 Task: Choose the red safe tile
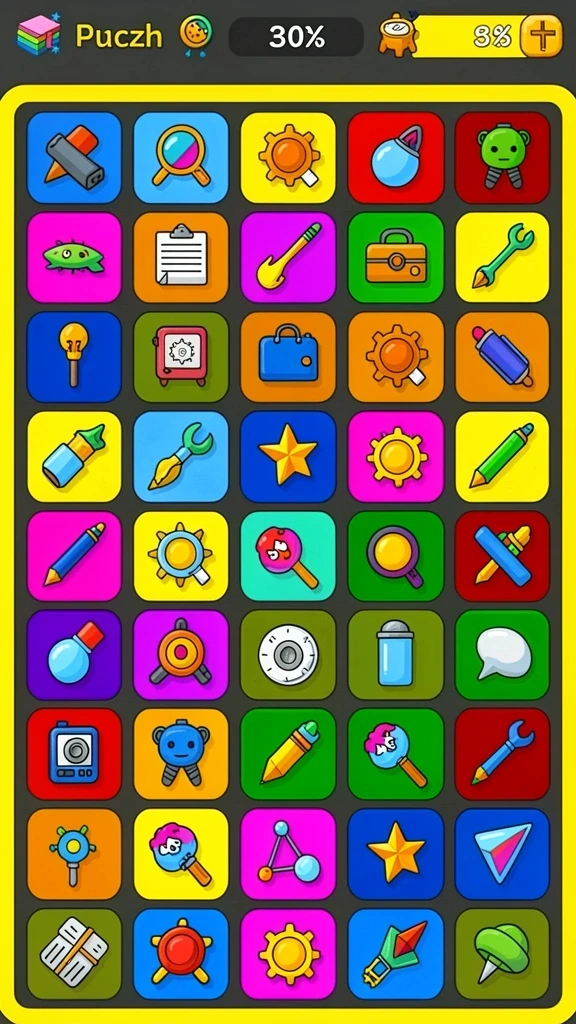(x=181, y=357)
